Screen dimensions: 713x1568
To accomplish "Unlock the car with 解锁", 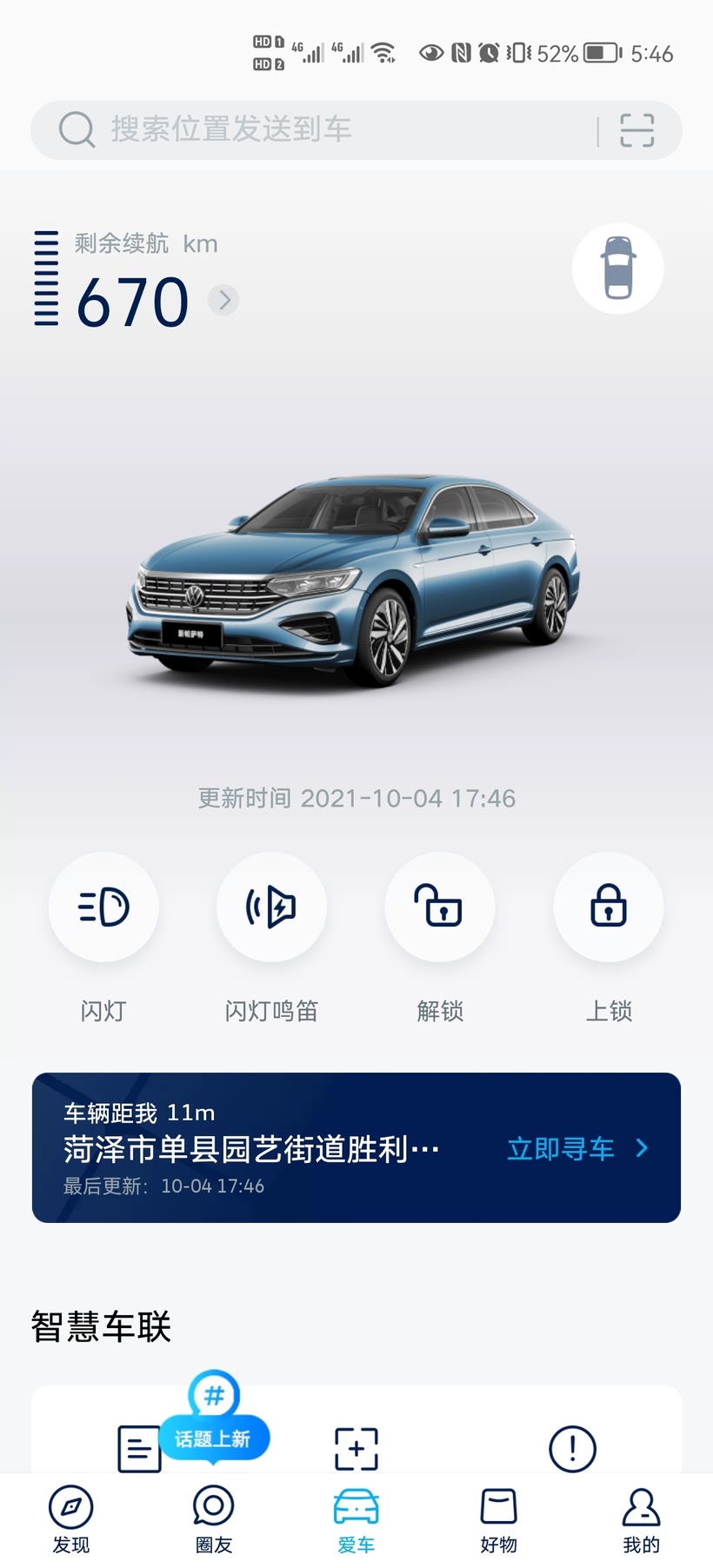I will pos(440,907).
